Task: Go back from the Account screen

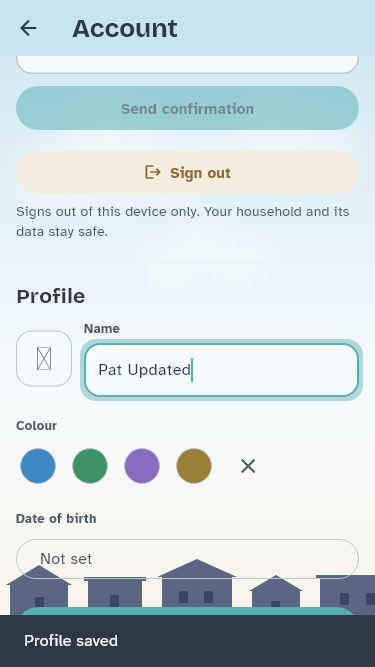Action: click(x=28, y=28)
